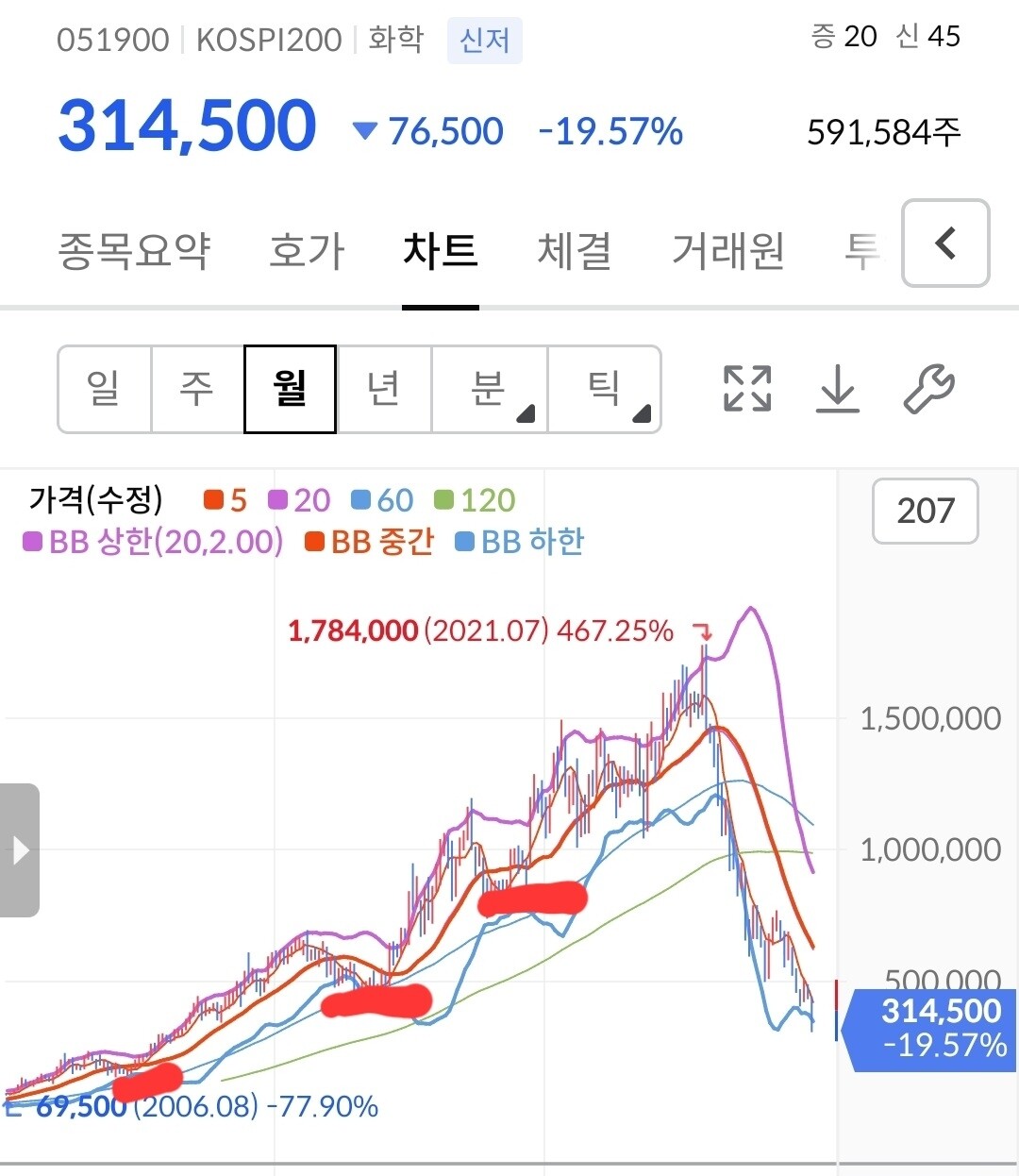Image resolution: width=1019 pixels, height=1176 pixels.
Task: Select the monthly 월 chart period
Action: [x=290, y=389]
